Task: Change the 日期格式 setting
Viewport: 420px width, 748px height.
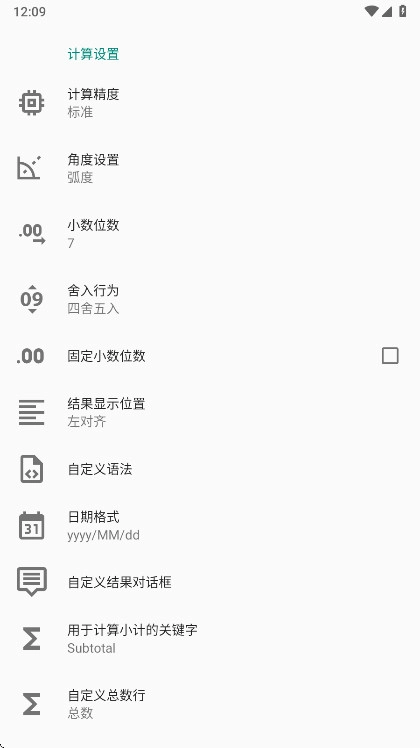Action: [210, 526]
